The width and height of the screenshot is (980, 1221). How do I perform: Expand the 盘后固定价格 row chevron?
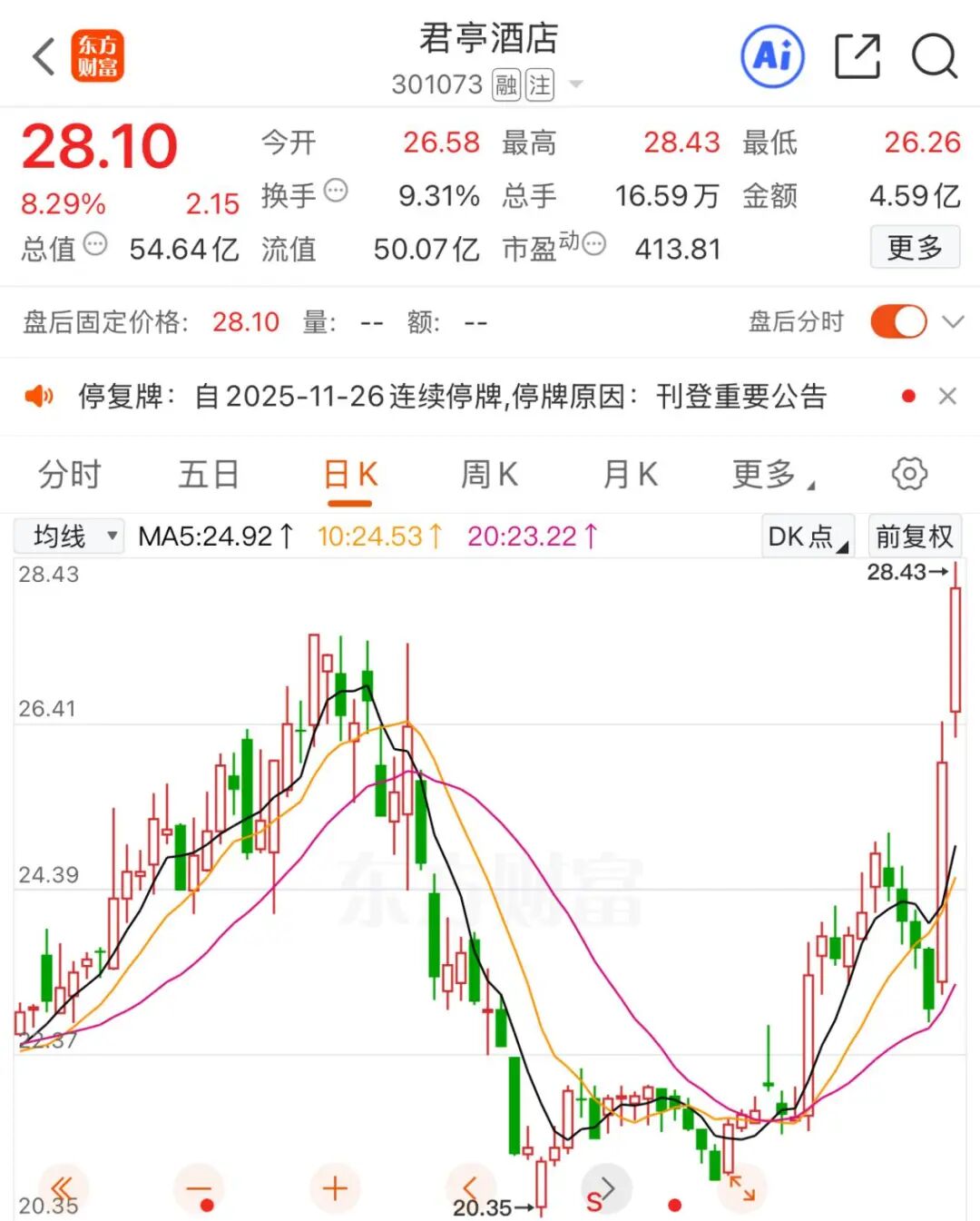coord(953,321)
